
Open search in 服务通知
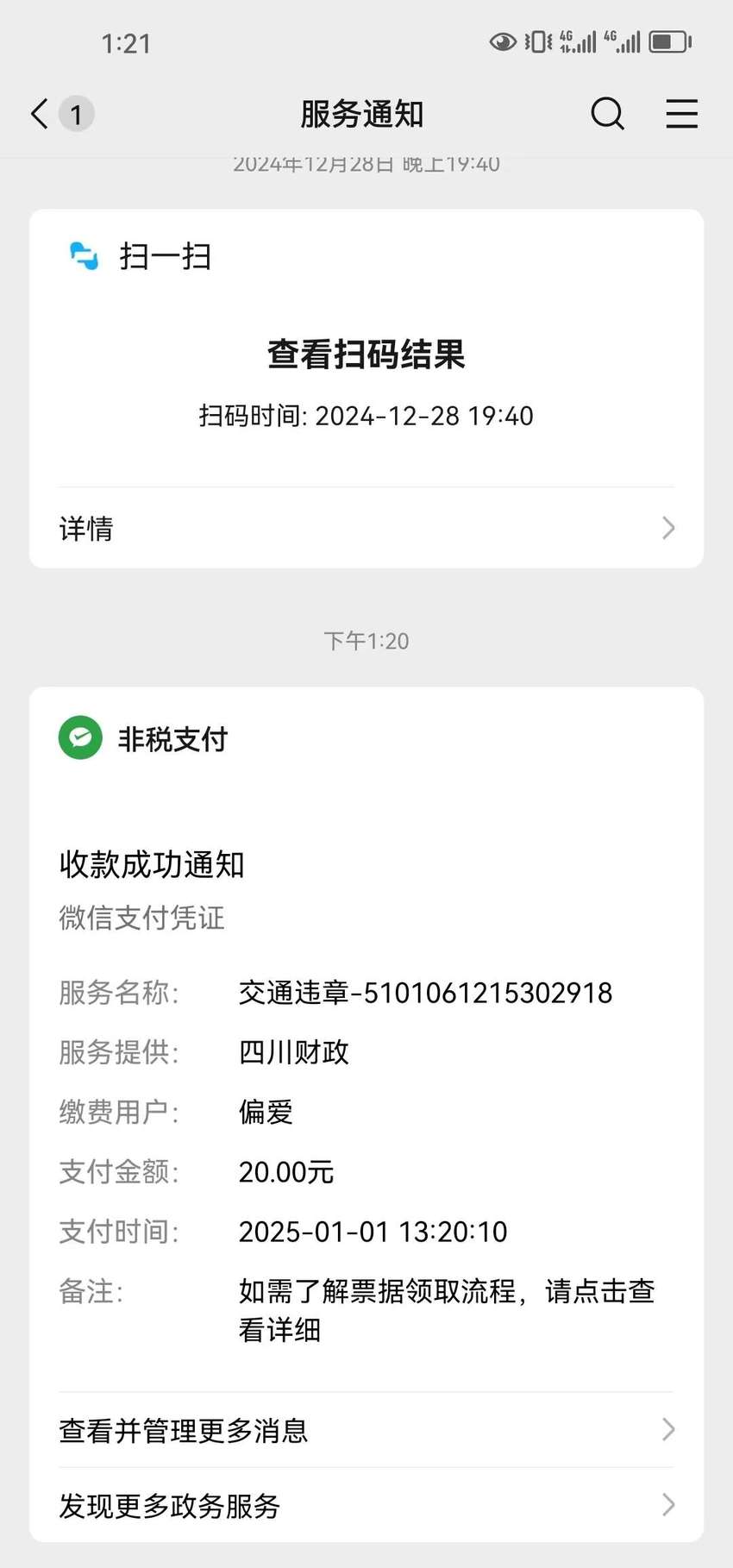pyautogui.click(x=607, y=113)
